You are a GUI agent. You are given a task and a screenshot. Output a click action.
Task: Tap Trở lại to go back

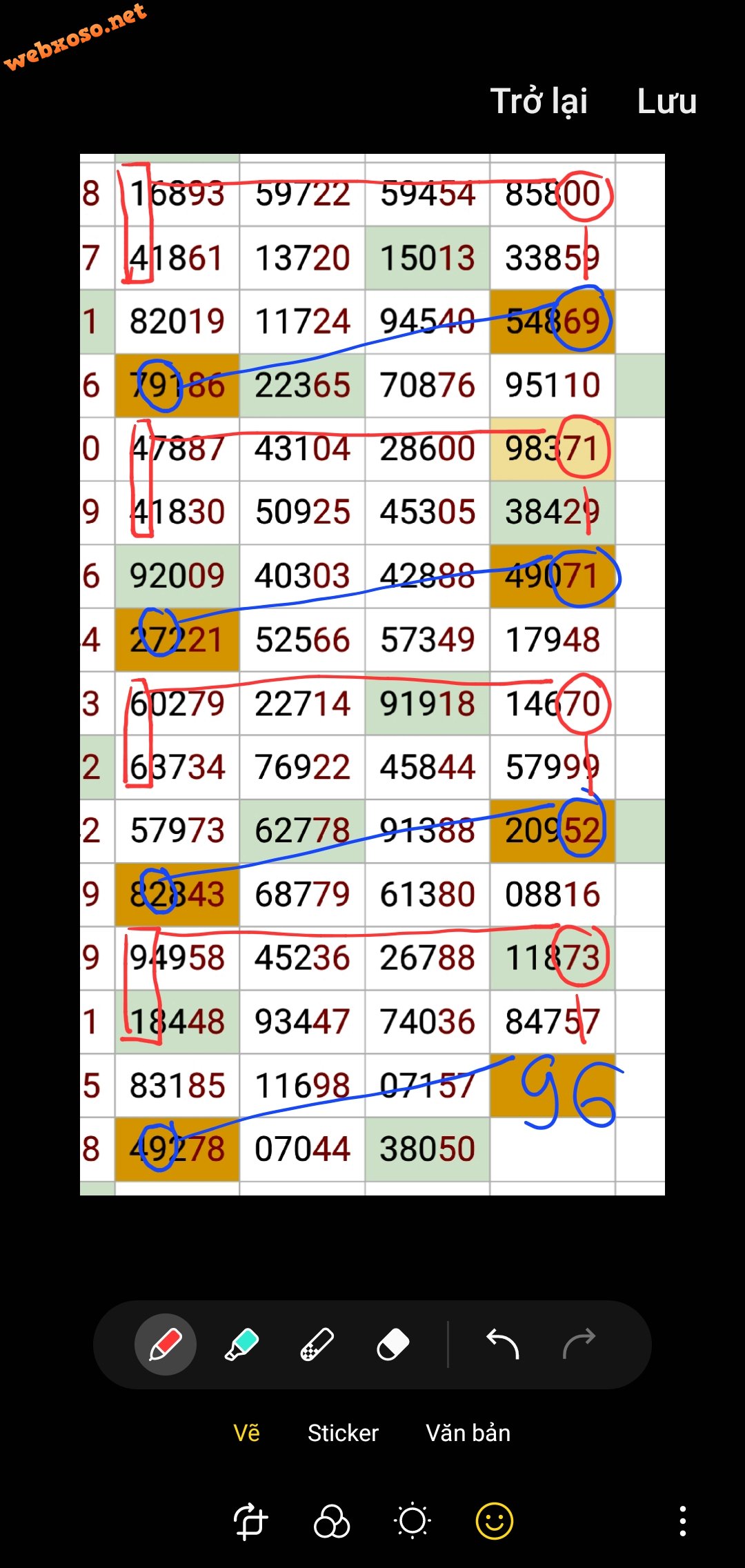[539, 101]
